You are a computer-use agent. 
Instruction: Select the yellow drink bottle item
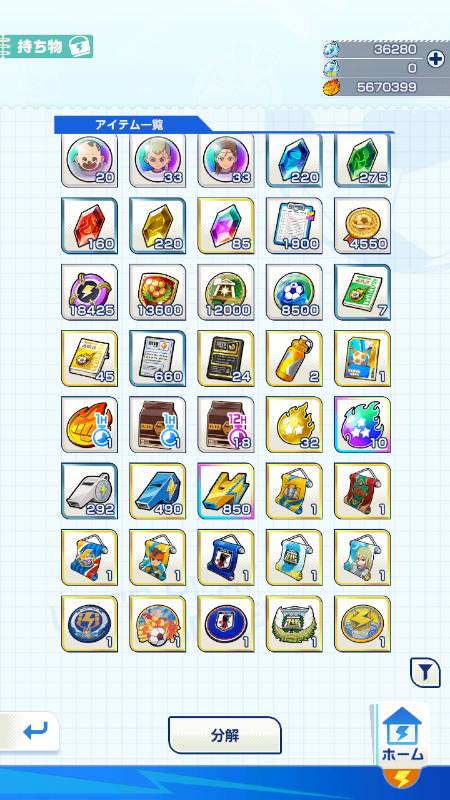point(294,358)
